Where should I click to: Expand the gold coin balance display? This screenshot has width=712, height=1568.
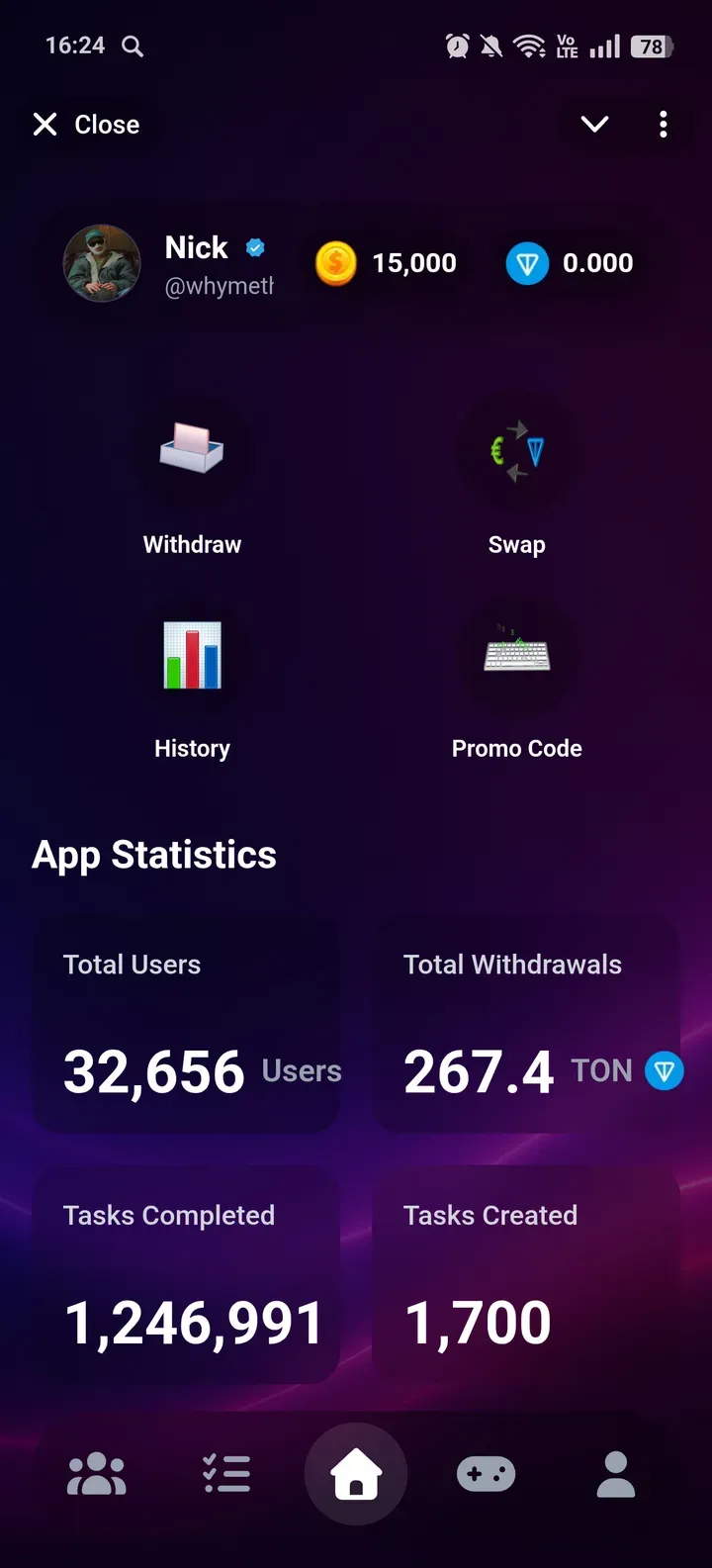386,263
